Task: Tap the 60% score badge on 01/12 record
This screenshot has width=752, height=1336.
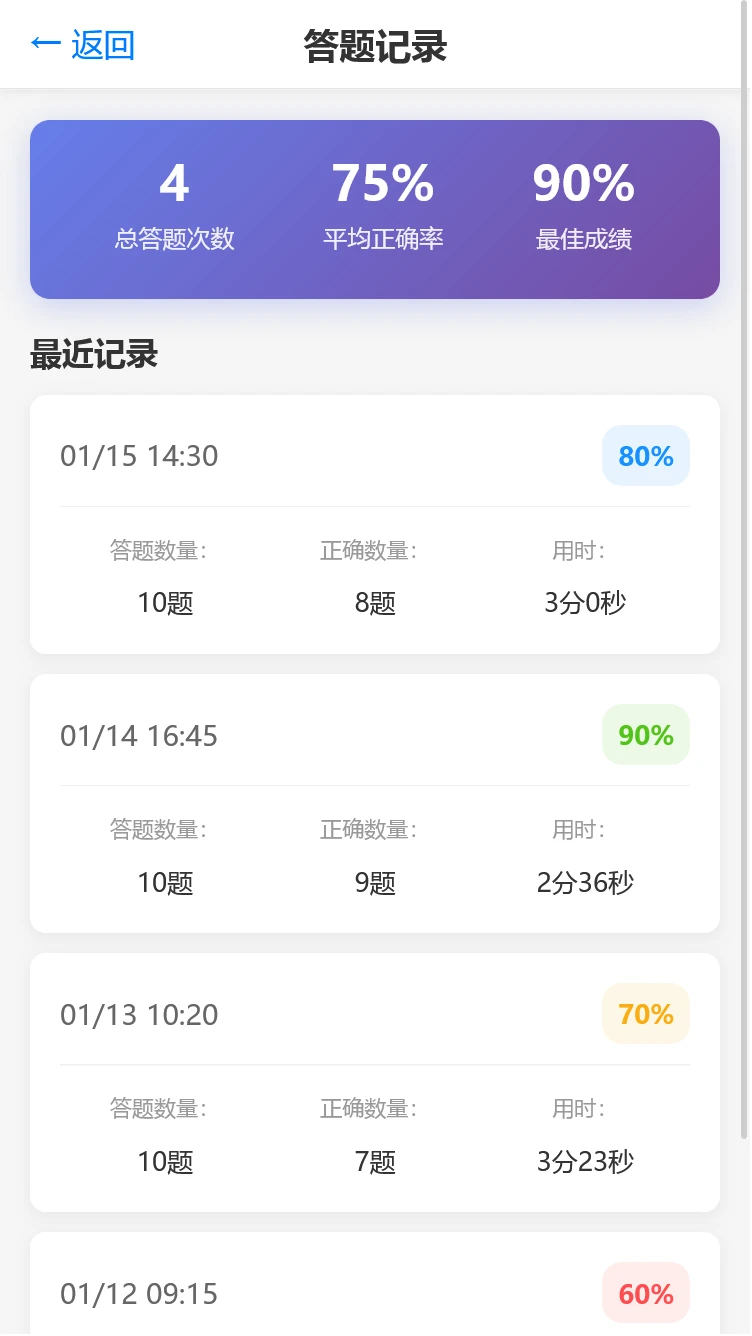Action: (x=645, y=1293)
